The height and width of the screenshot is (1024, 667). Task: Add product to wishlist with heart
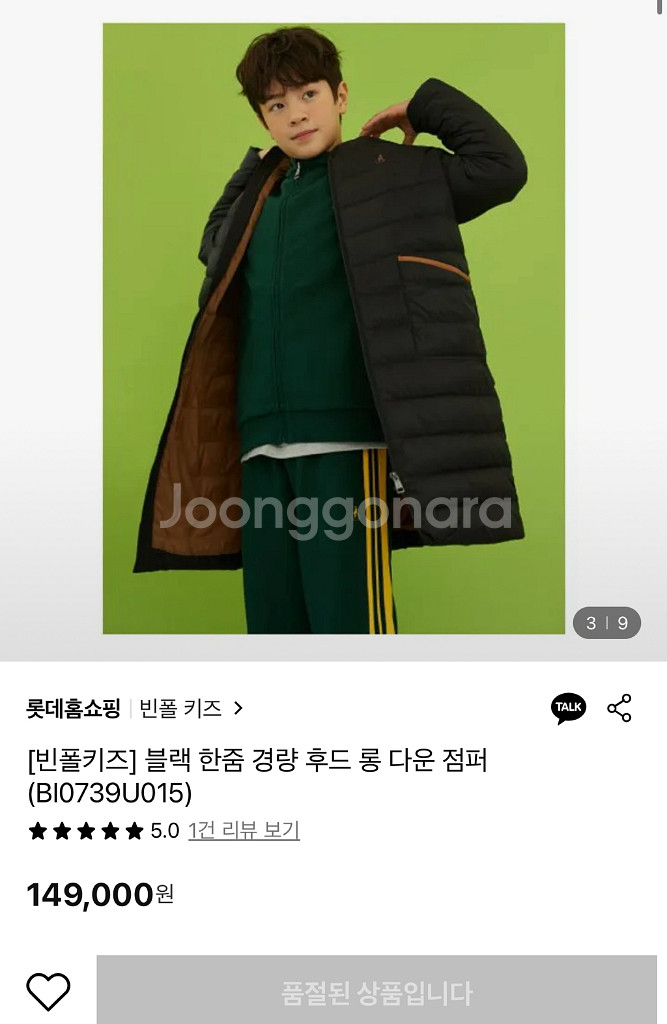tap(48, 991)
